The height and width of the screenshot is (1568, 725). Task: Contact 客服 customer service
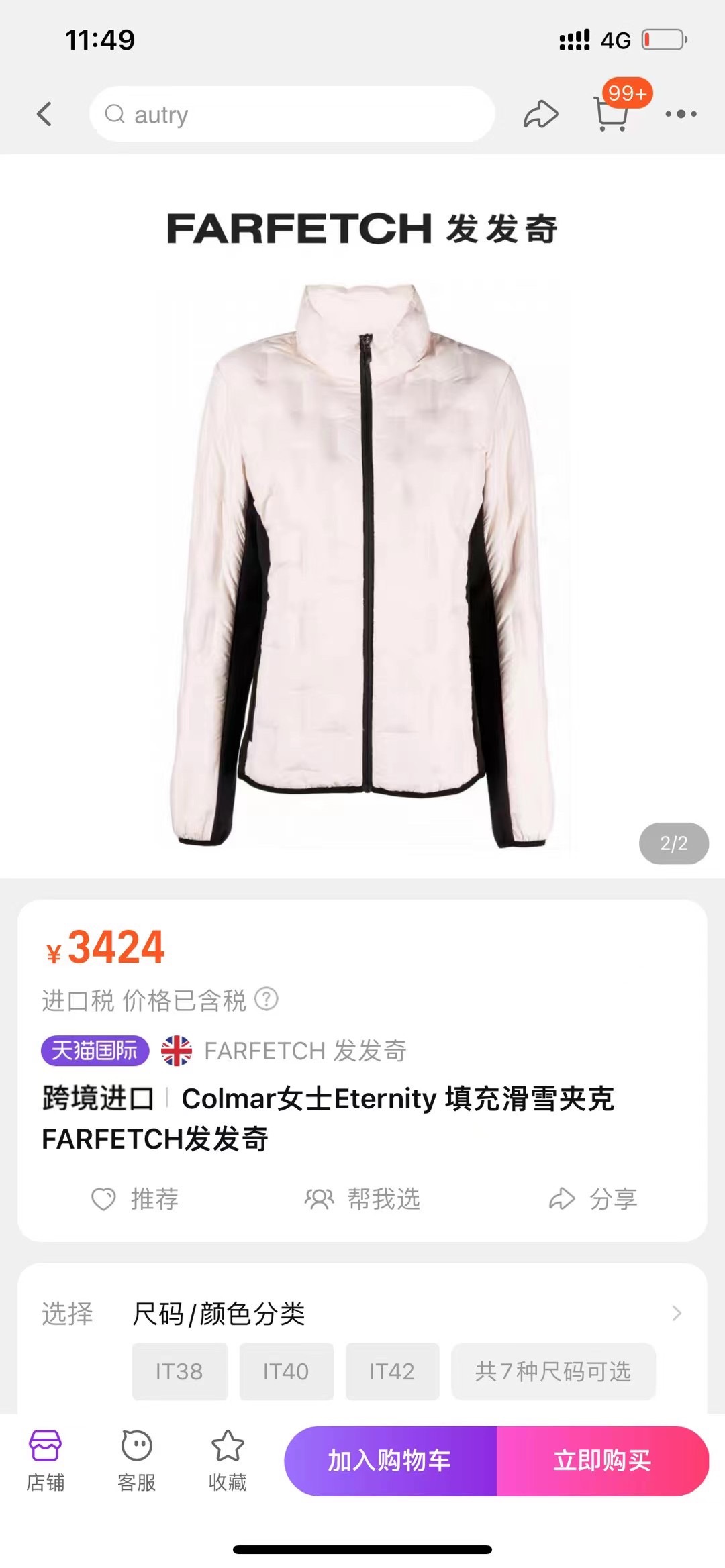(x=137, y=1461)
